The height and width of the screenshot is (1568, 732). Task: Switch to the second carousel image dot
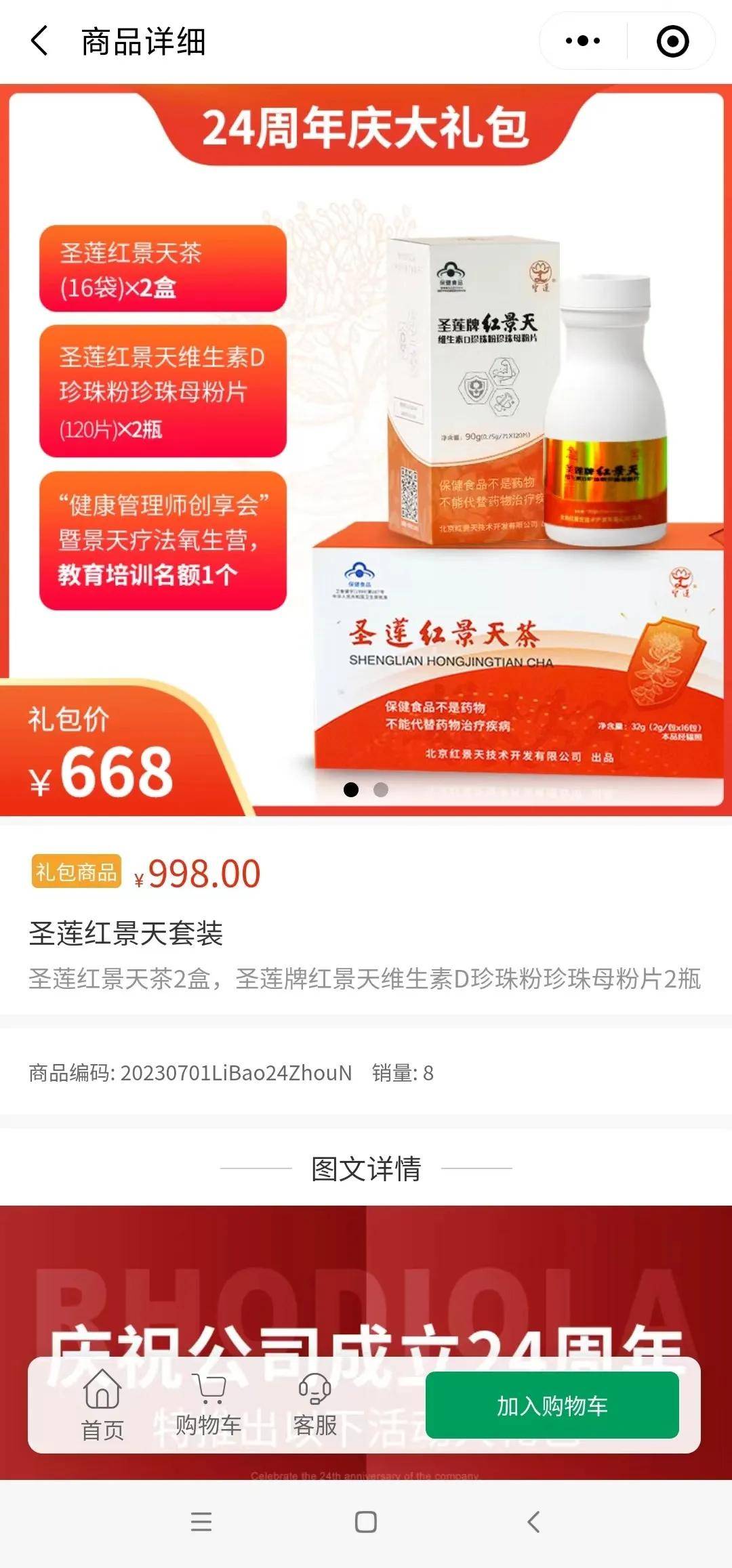click(381, 790)
